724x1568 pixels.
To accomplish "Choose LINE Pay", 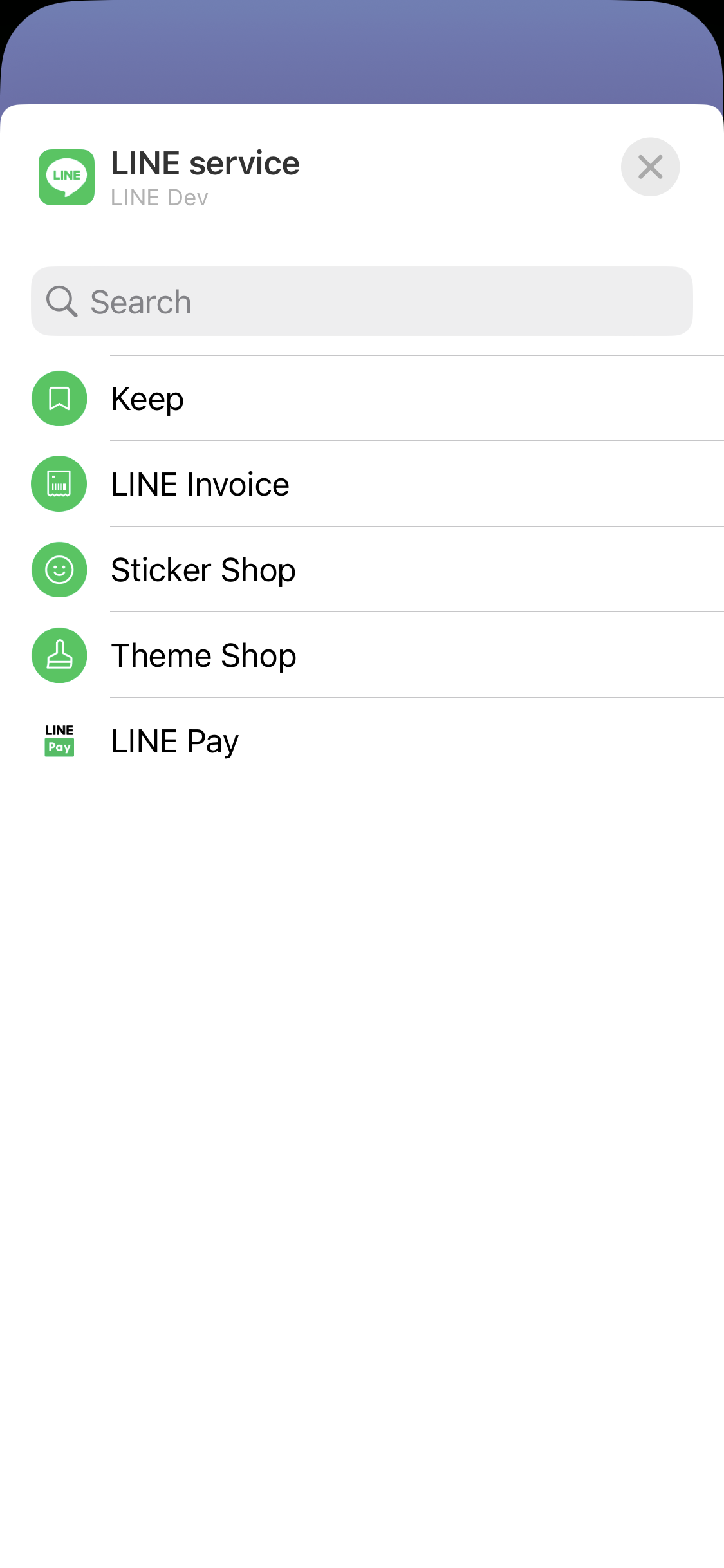I will (362, 741).
